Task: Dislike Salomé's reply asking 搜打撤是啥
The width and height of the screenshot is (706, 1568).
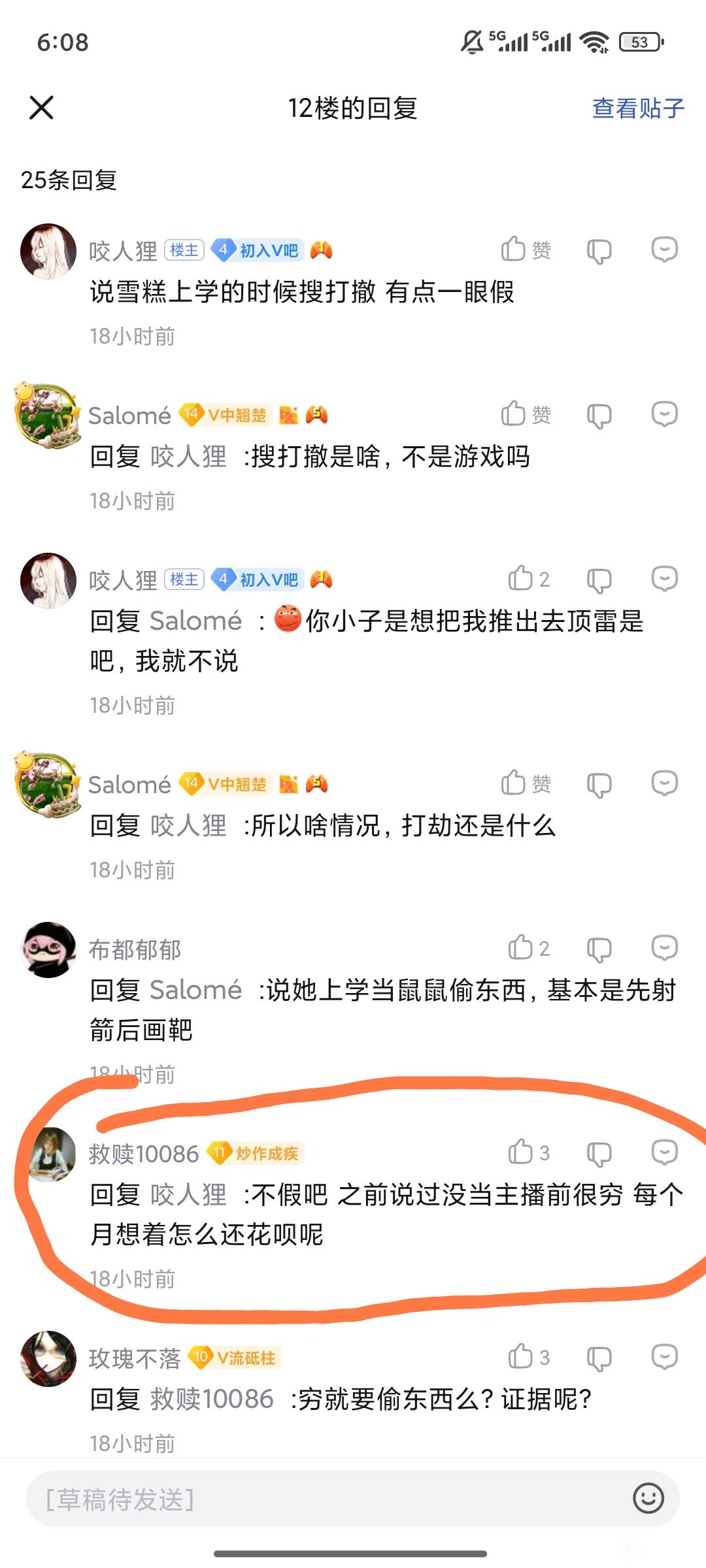Action: point(599,416)
